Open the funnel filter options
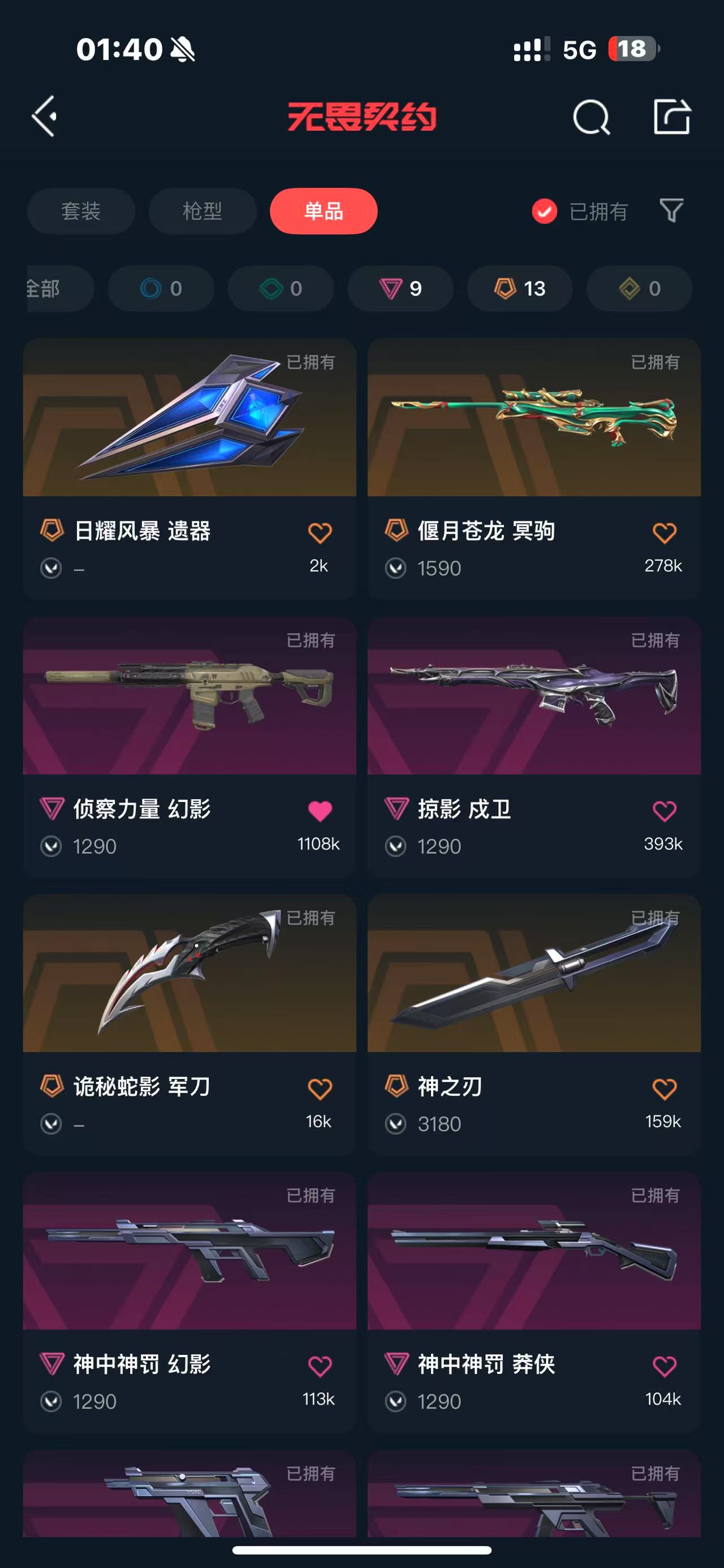The height and width of the screenshot is (1568, 724). point(671,211)
